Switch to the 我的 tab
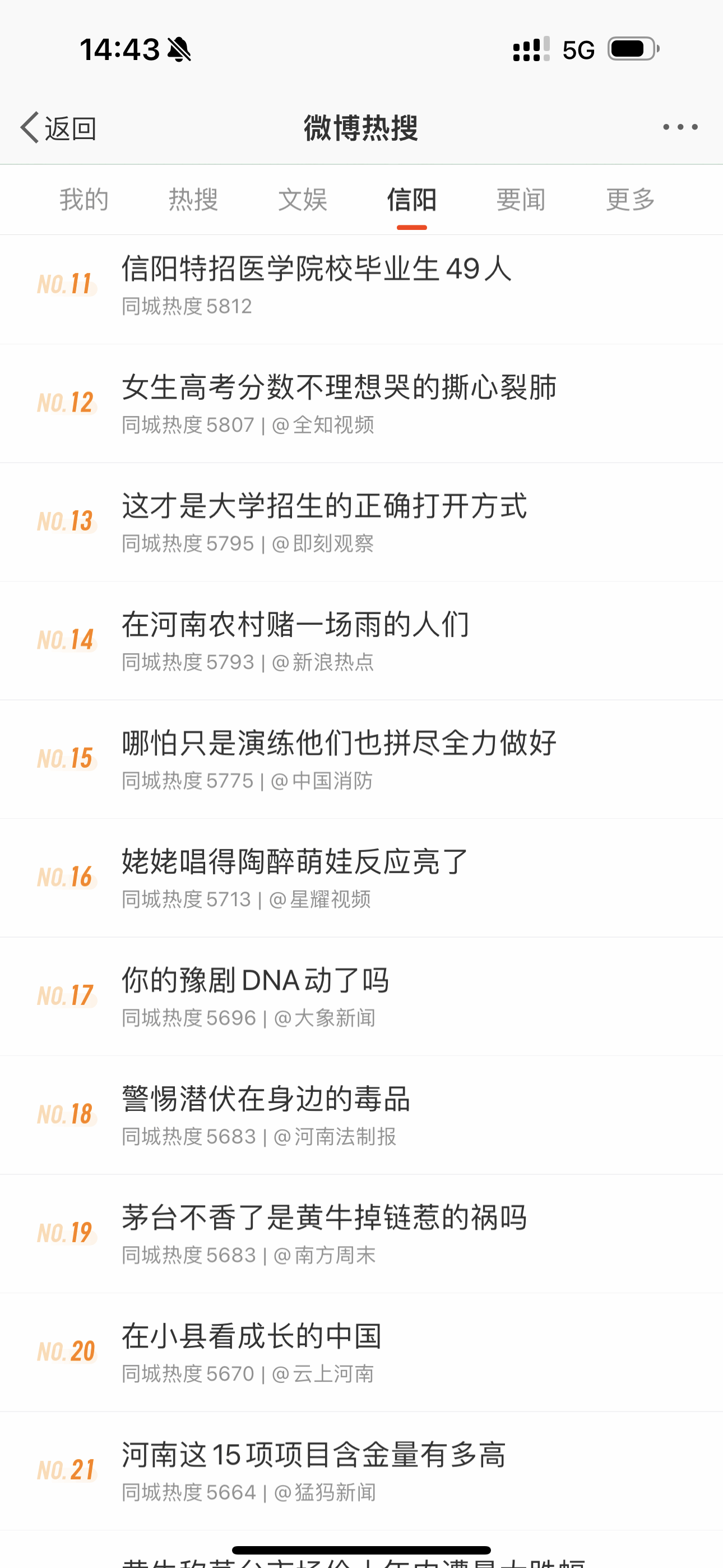The width and height of the screenshot is (723, 1568). coord(84,200)
